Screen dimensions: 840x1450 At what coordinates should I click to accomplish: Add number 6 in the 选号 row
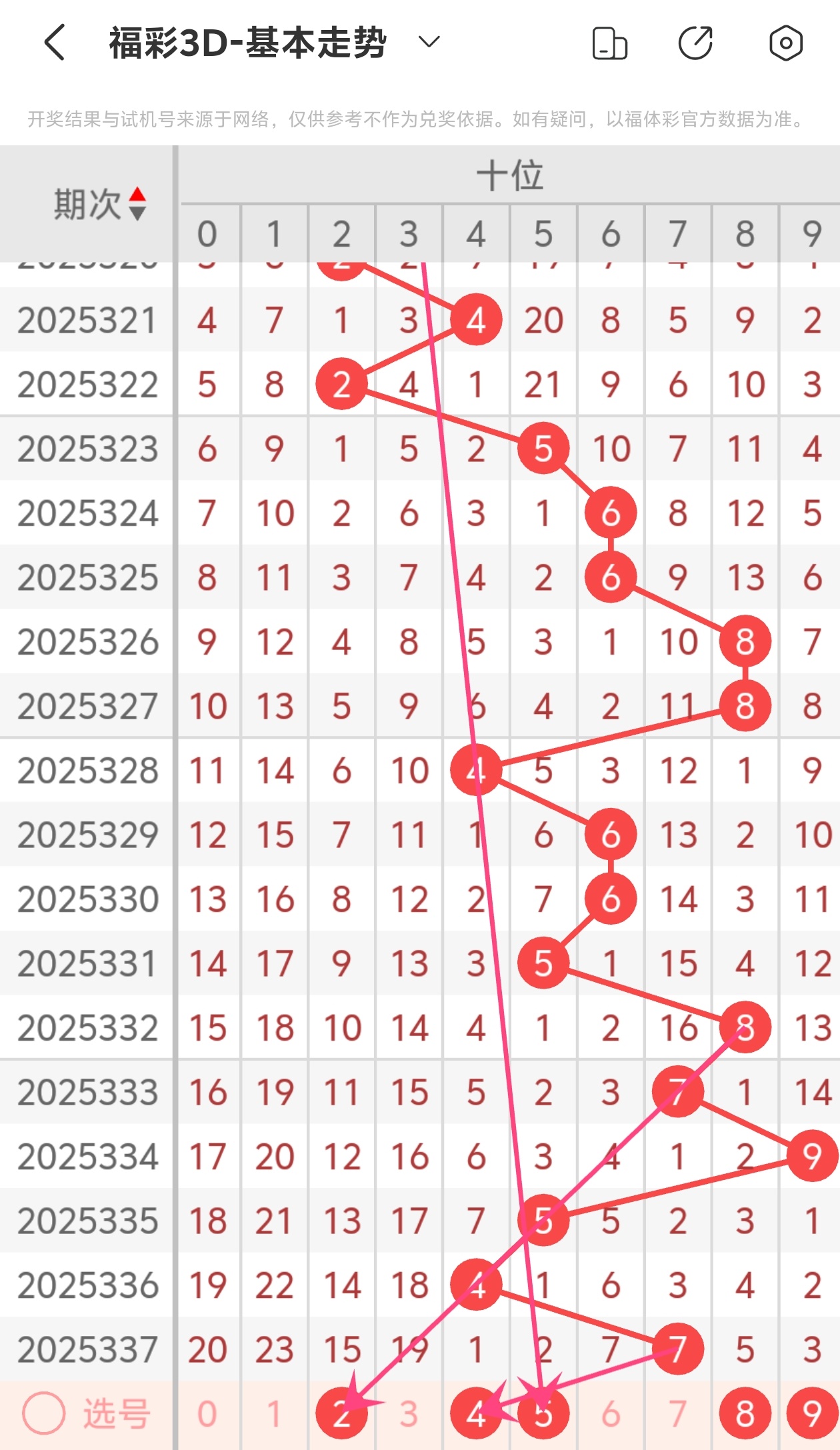(611, 1414)
